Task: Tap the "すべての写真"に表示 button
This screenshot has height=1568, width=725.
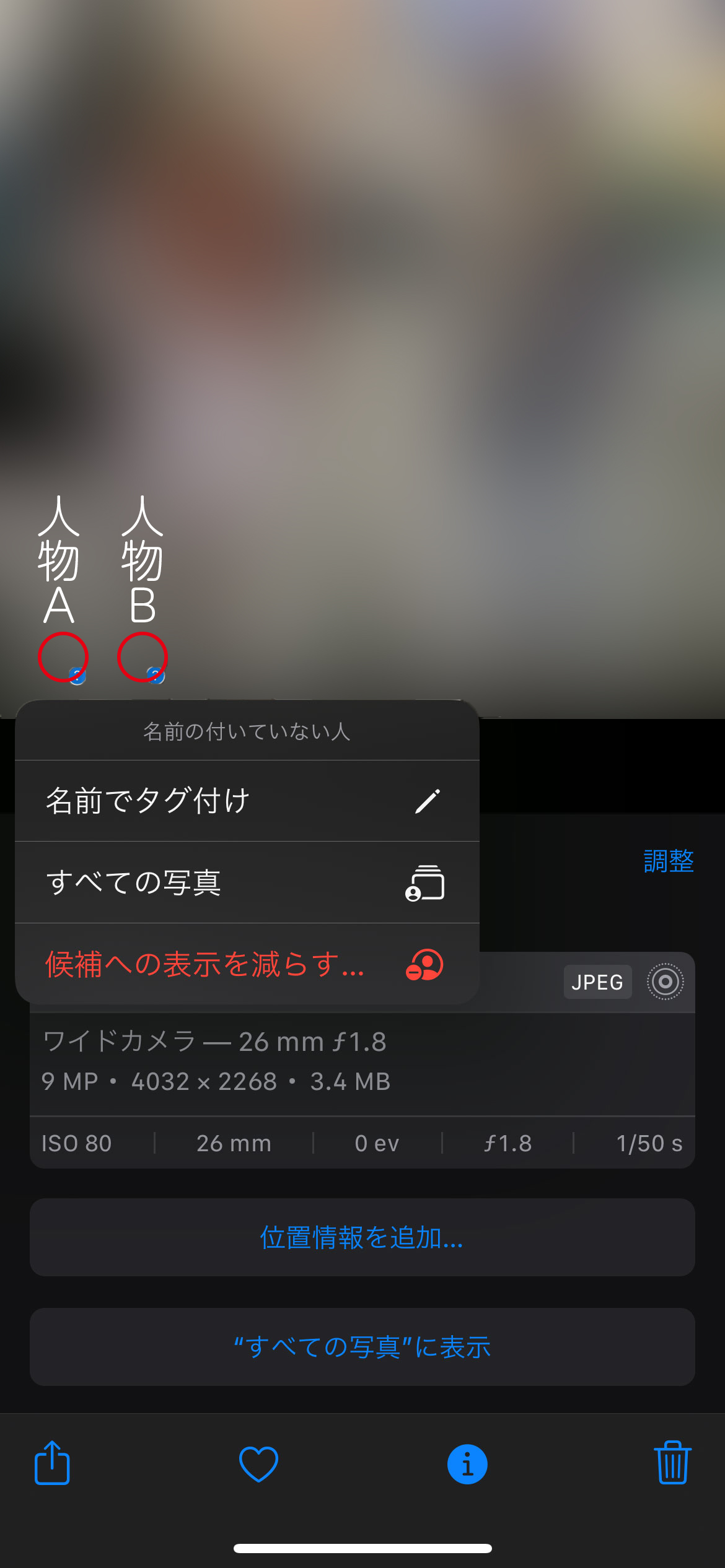Action: click(362, 1347)
